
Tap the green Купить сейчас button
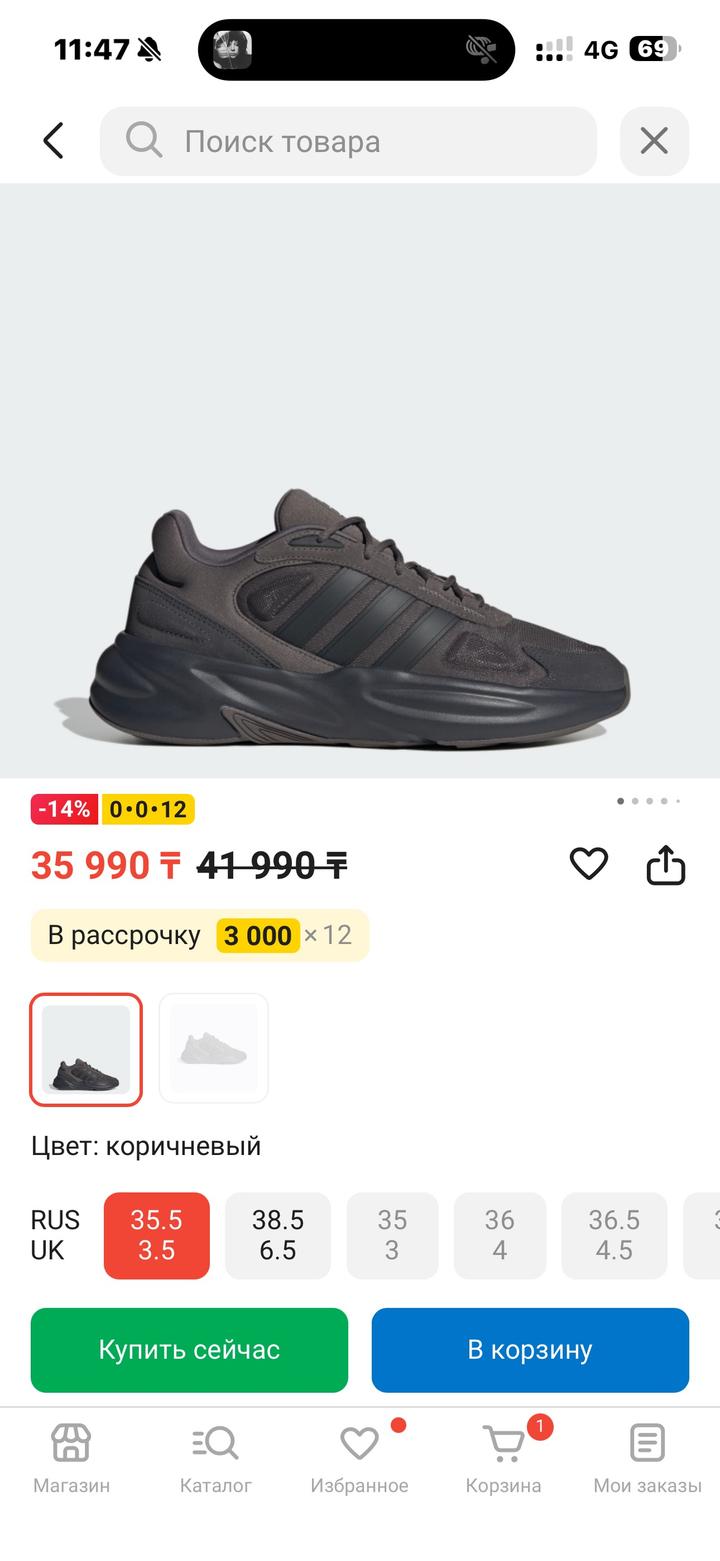point(189,1350)
